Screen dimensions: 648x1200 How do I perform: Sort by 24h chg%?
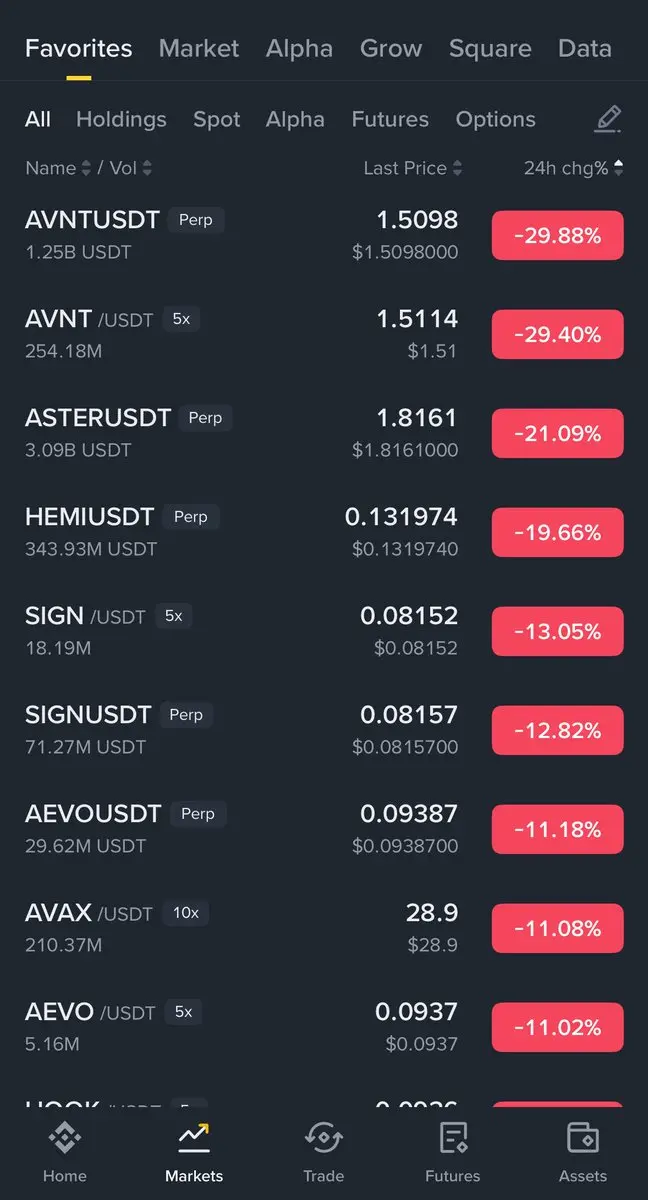coord(573,168)
